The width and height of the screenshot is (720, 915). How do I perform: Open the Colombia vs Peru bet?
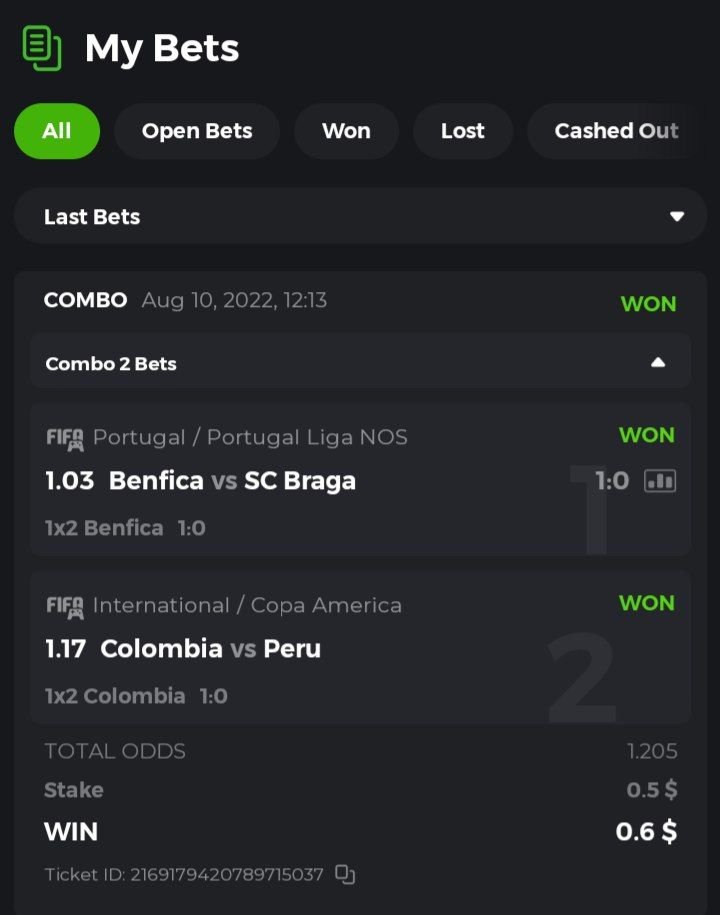[211, 649]
